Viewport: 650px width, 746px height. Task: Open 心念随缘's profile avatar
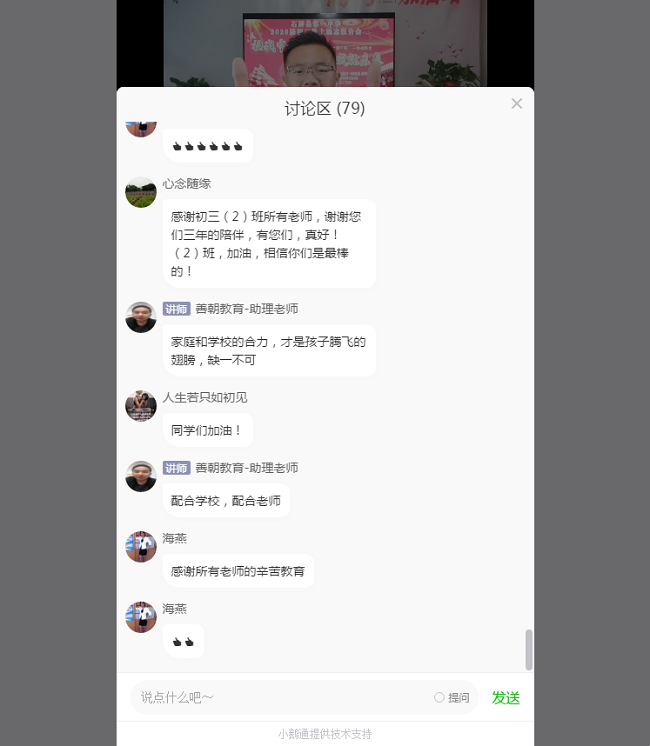point(141,192)
